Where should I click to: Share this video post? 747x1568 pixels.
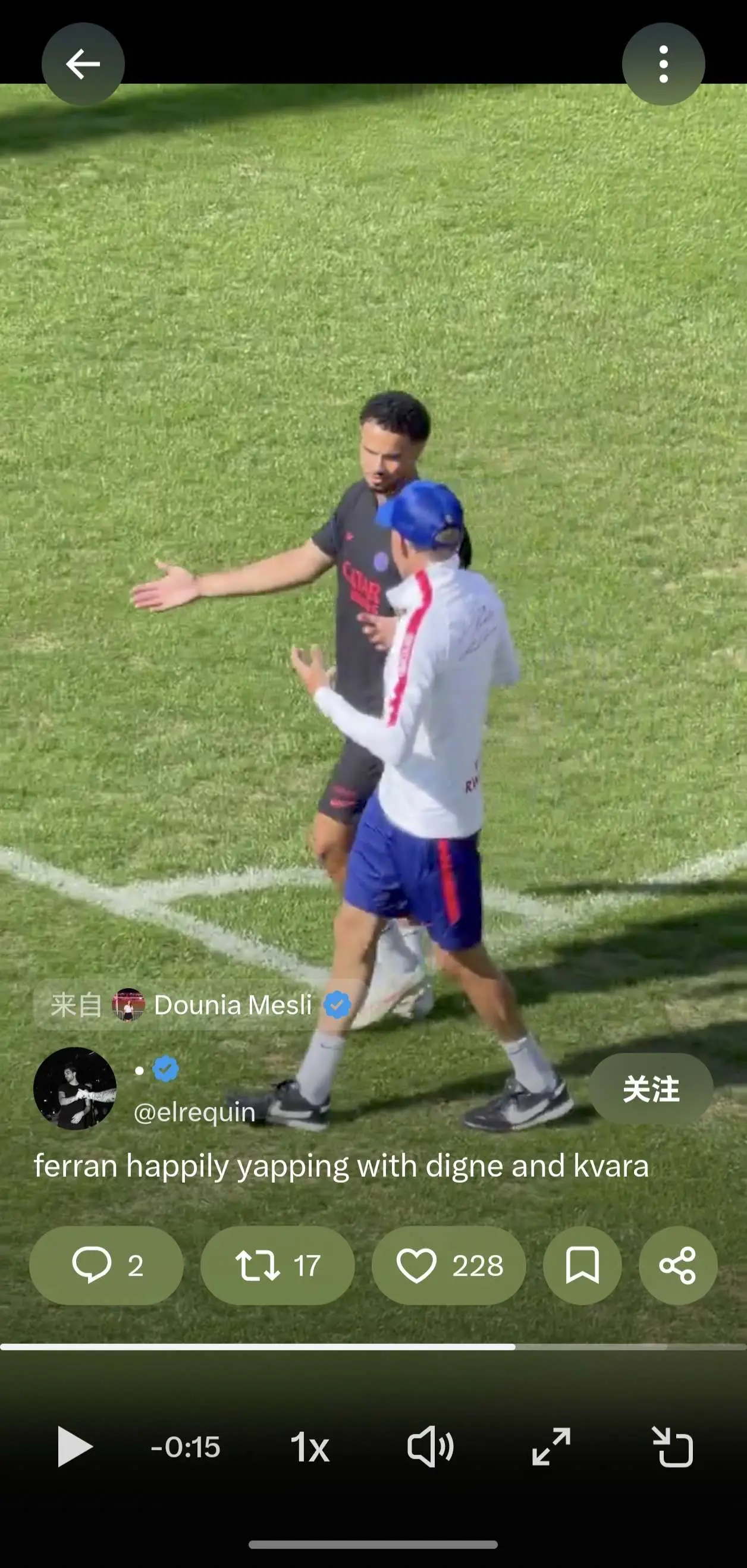pos(677,1265)
